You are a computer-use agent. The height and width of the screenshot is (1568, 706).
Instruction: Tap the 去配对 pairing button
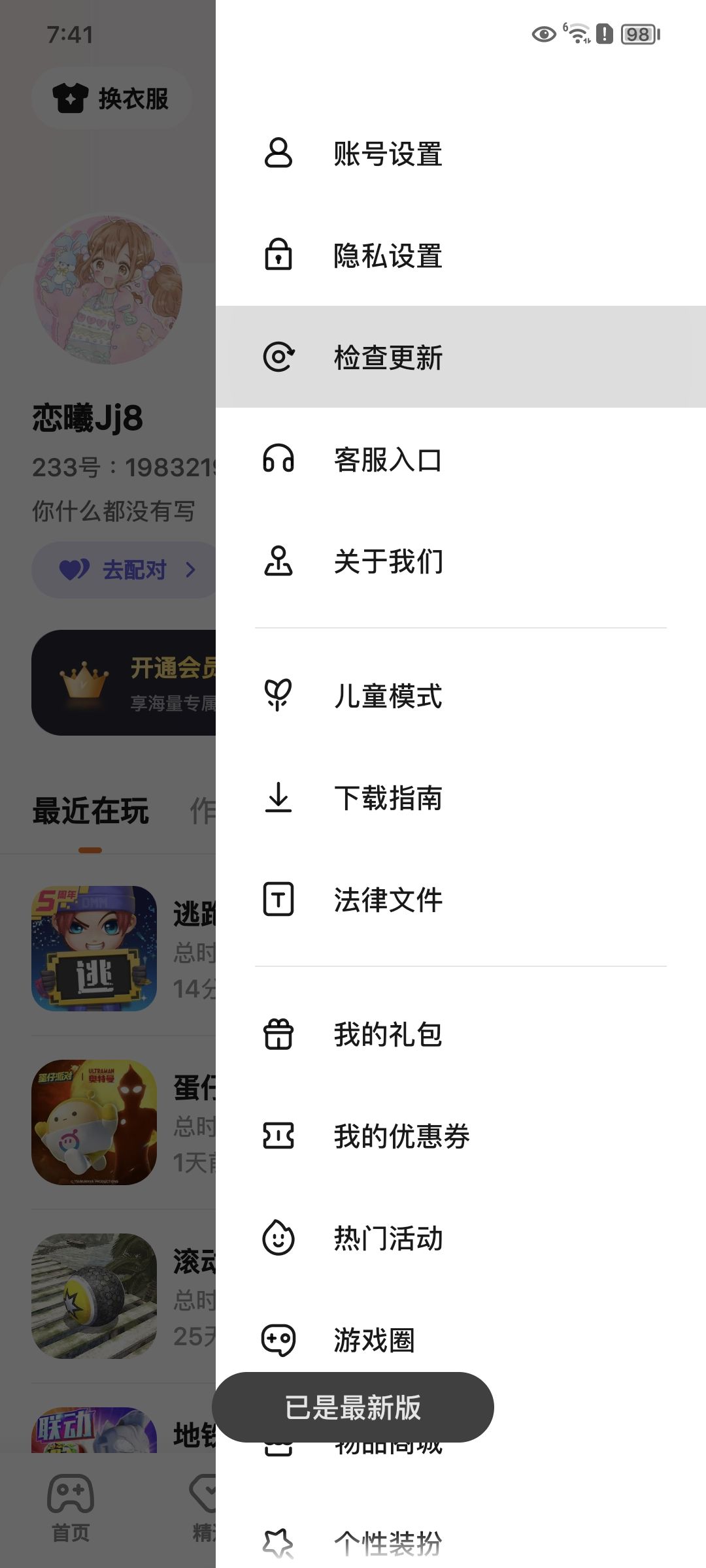tap(126, 570)
